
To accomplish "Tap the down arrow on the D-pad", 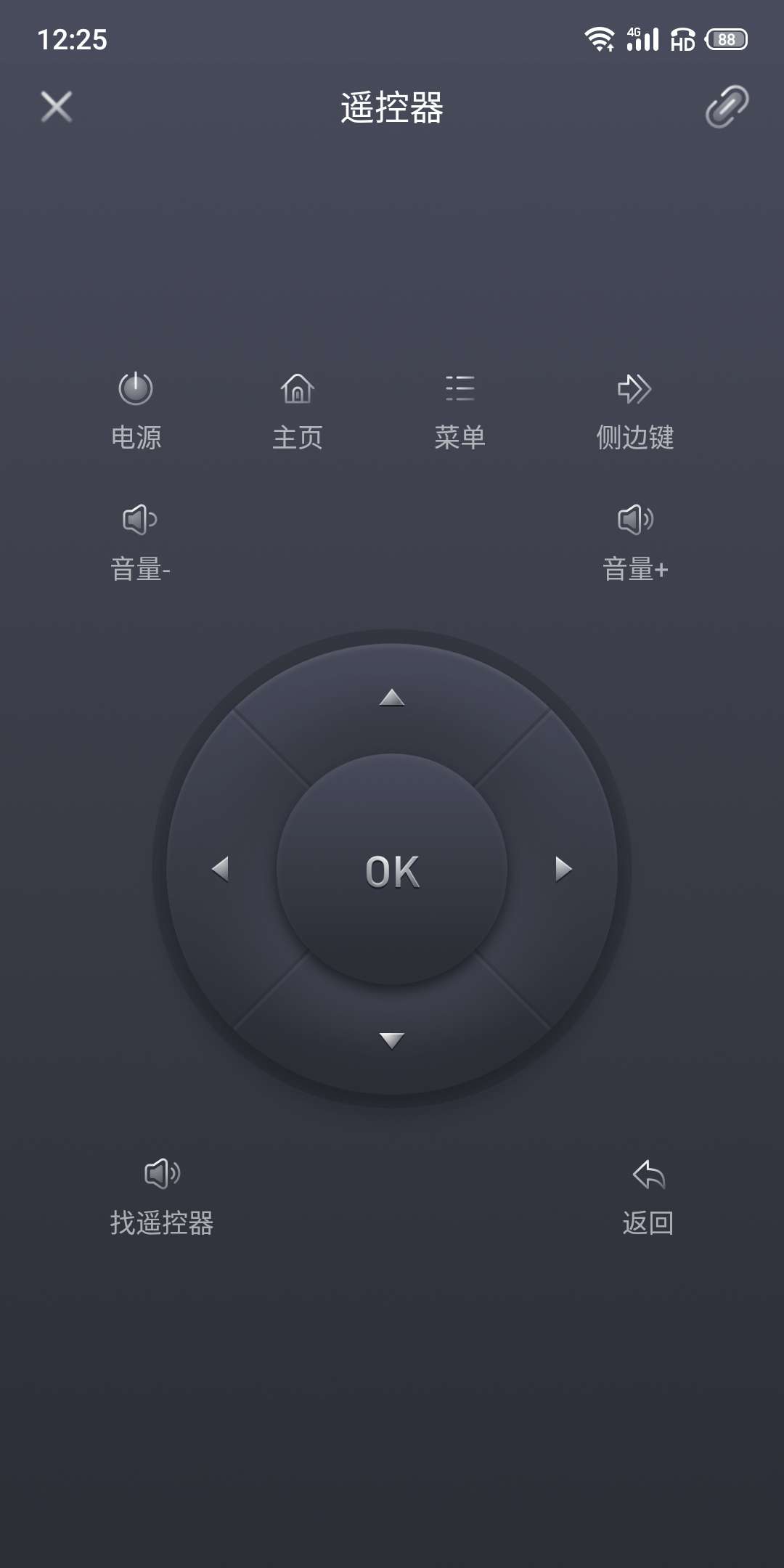I will click(392, 1040).
